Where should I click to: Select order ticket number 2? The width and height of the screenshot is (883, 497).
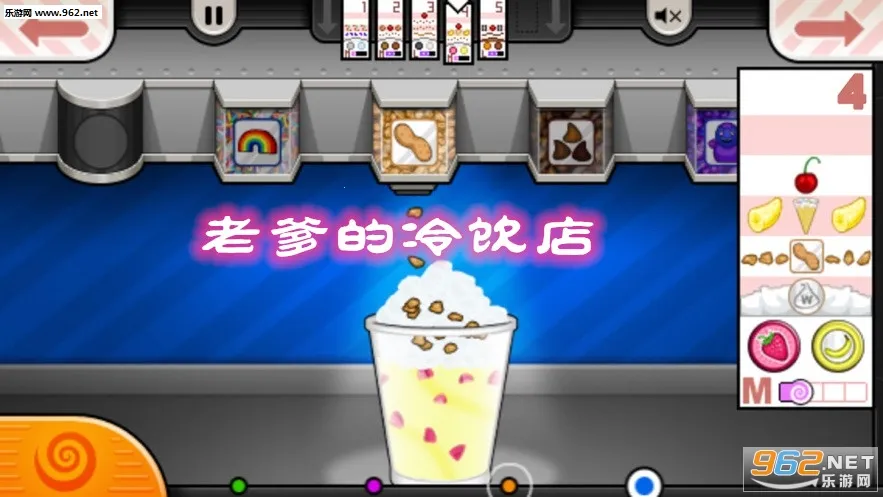click(x=390, y=30)
